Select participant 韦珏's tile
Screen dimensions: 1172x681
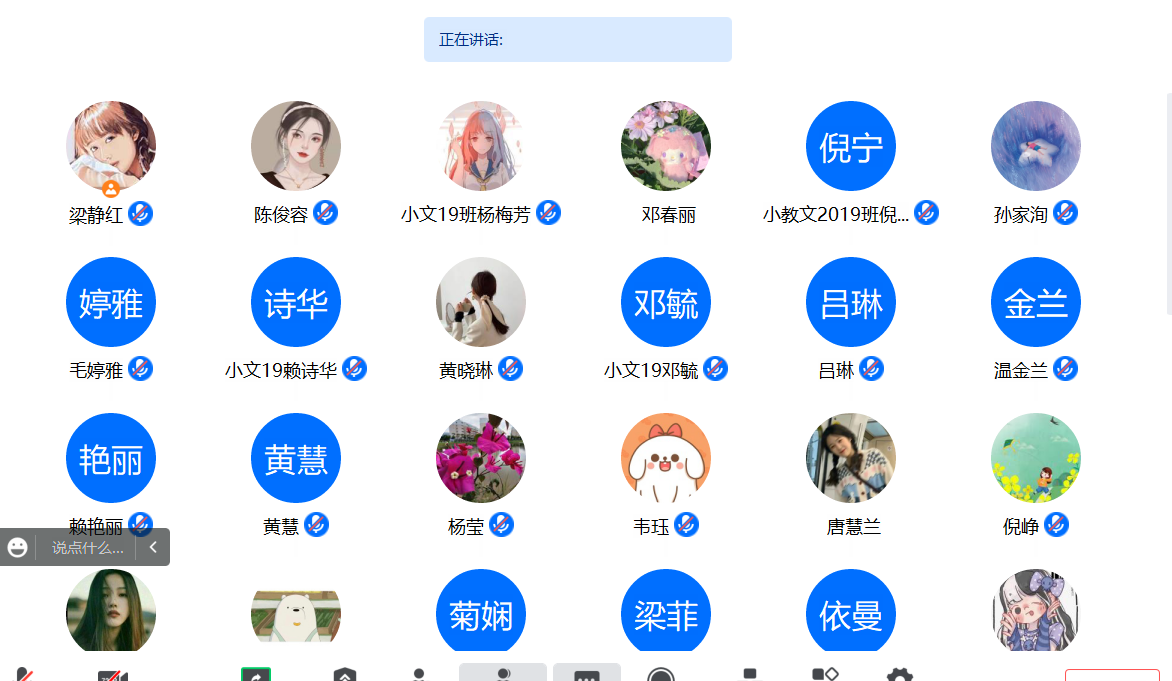click(666, 458)
